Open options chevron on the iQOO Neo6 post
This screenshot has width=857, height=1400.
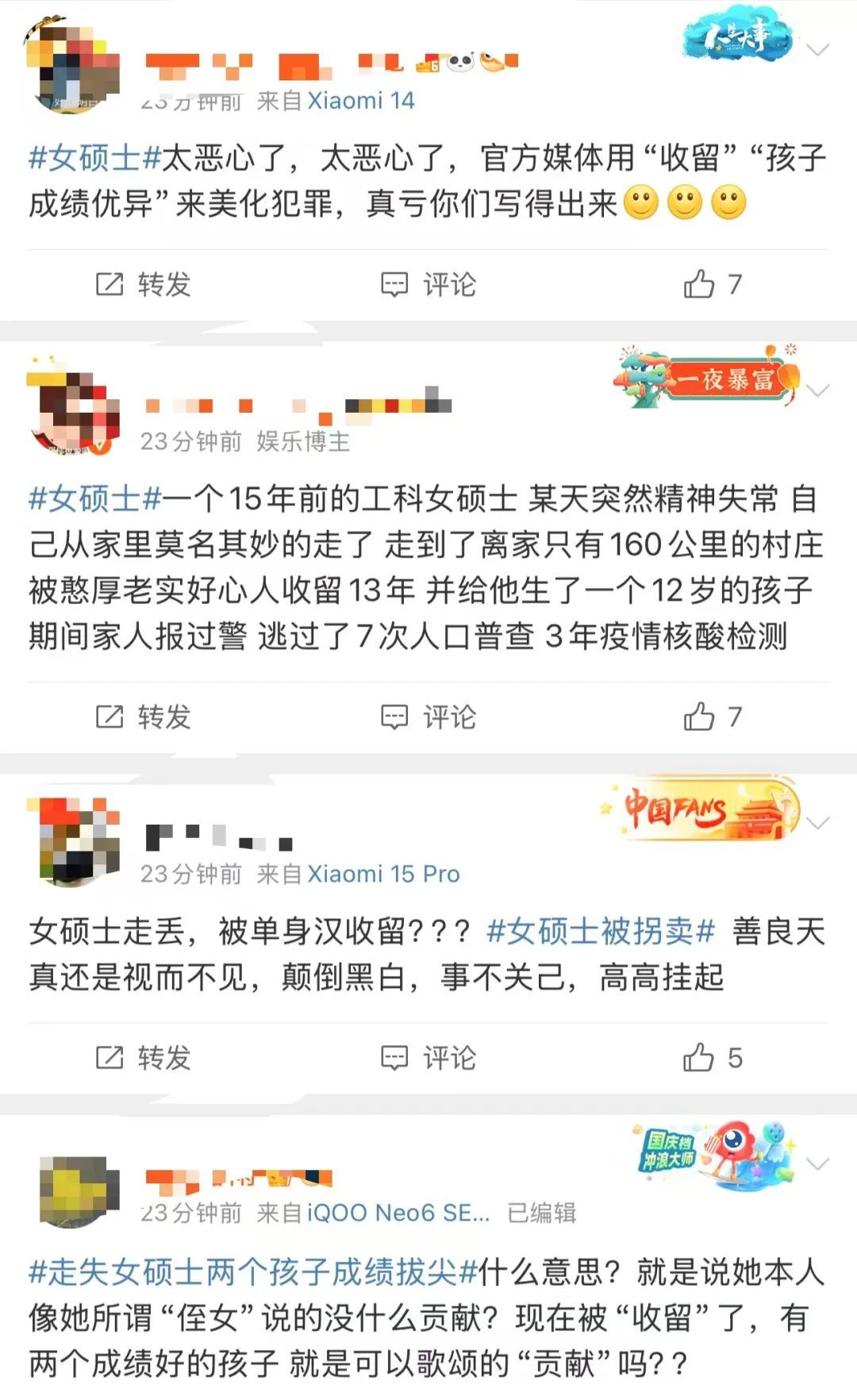[x=817, y=1164]
